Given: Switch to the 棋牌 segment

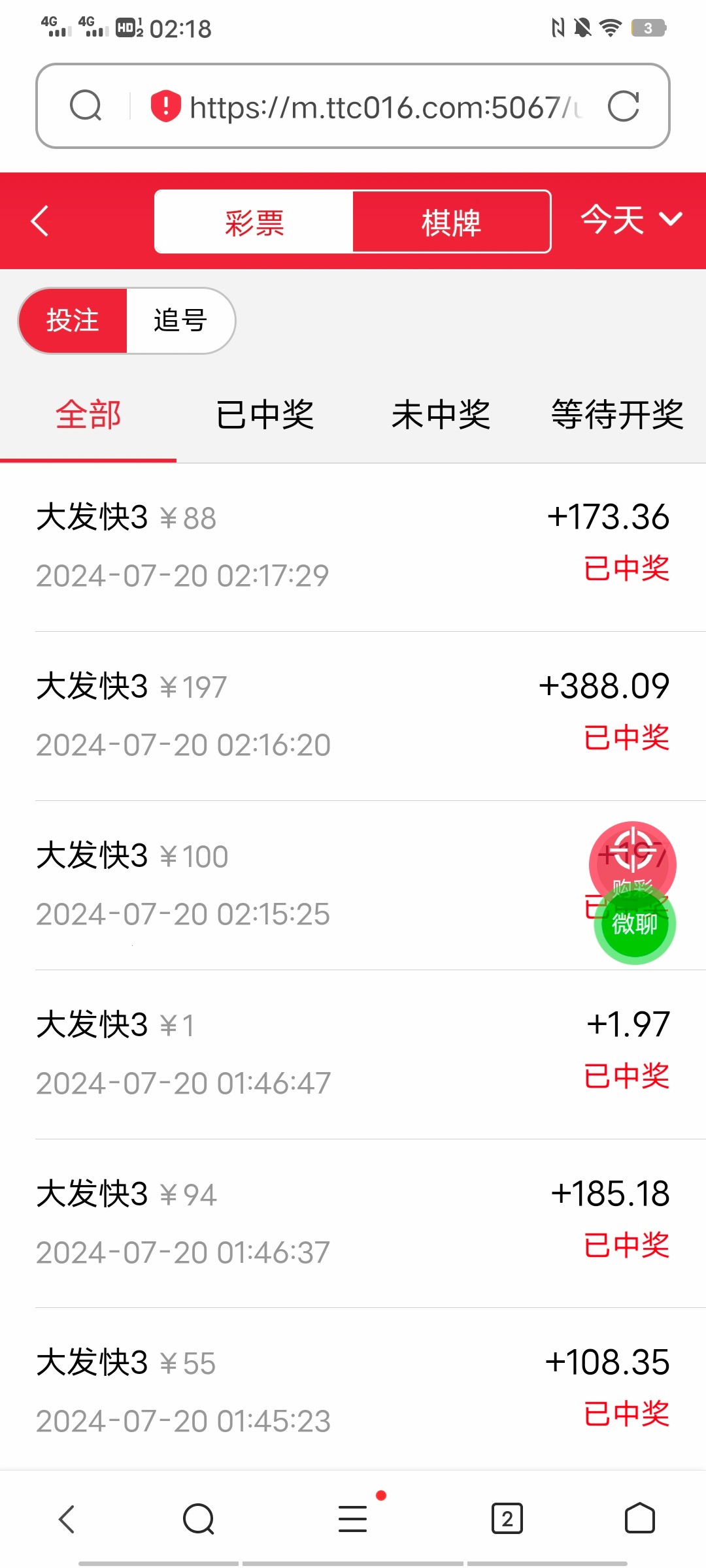Looking at the screenshot, I should click(451, 222).
